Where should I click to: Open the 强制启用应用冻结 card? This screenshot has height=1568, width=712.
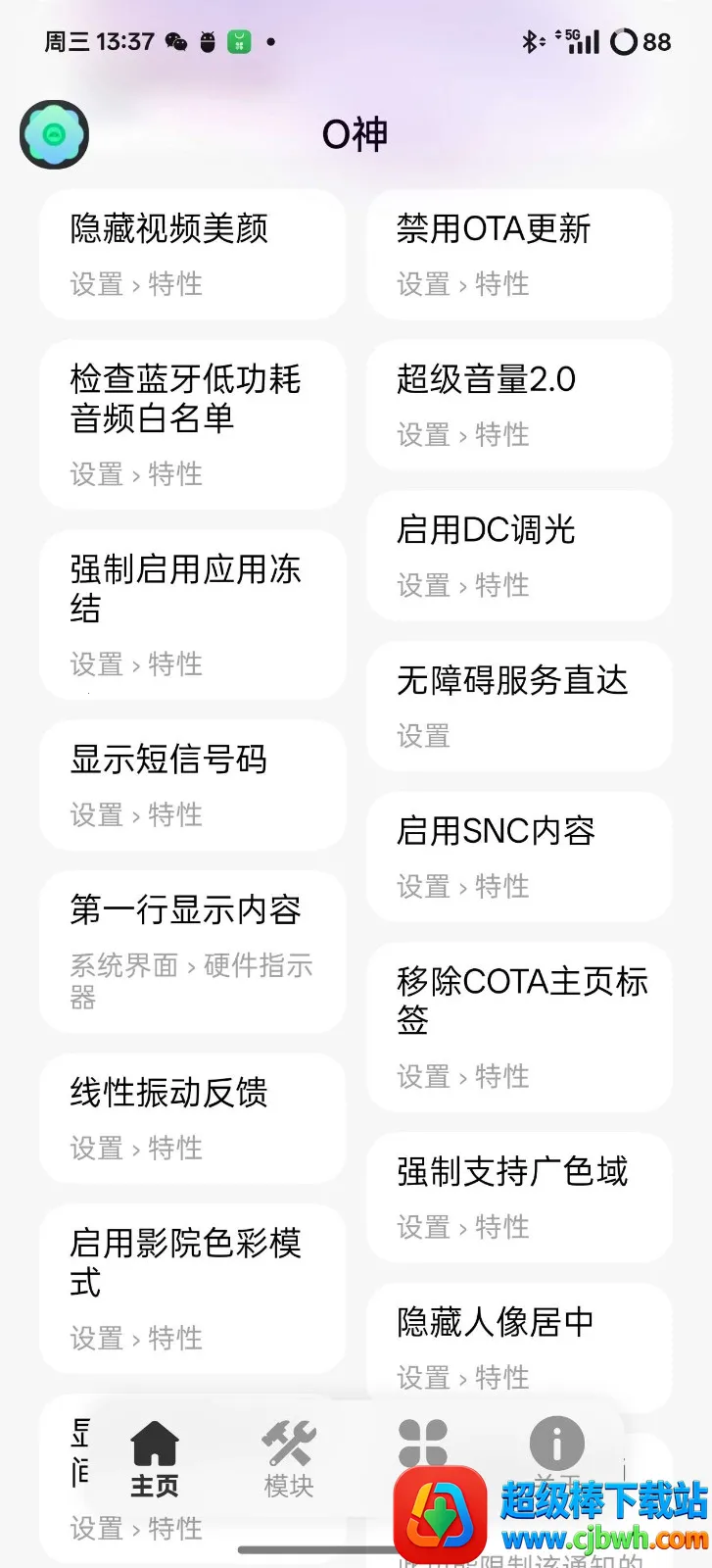[193, 614]
